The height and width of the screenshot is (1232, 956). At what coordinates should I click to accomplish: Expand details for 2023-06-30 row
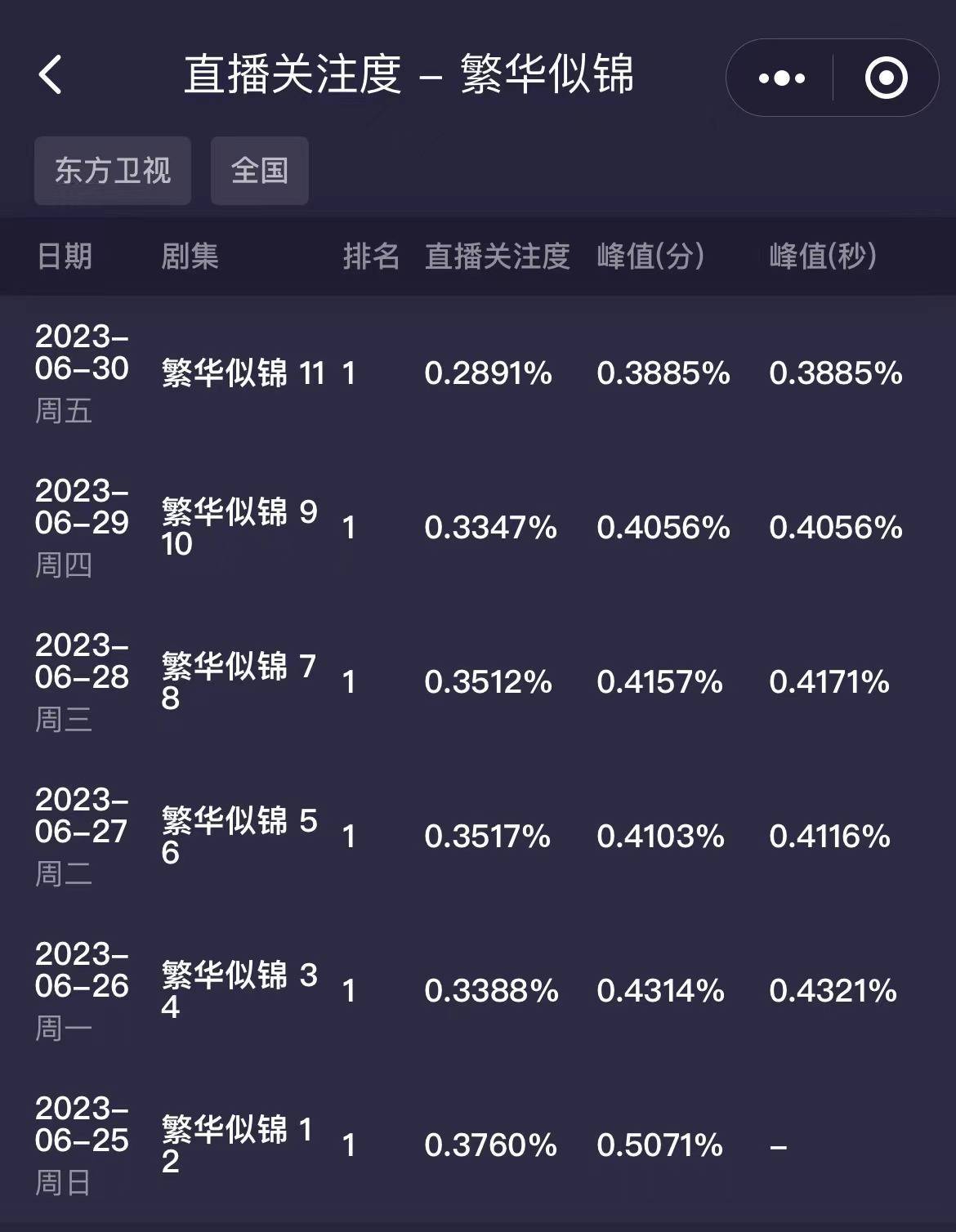[x=83, y=372]
